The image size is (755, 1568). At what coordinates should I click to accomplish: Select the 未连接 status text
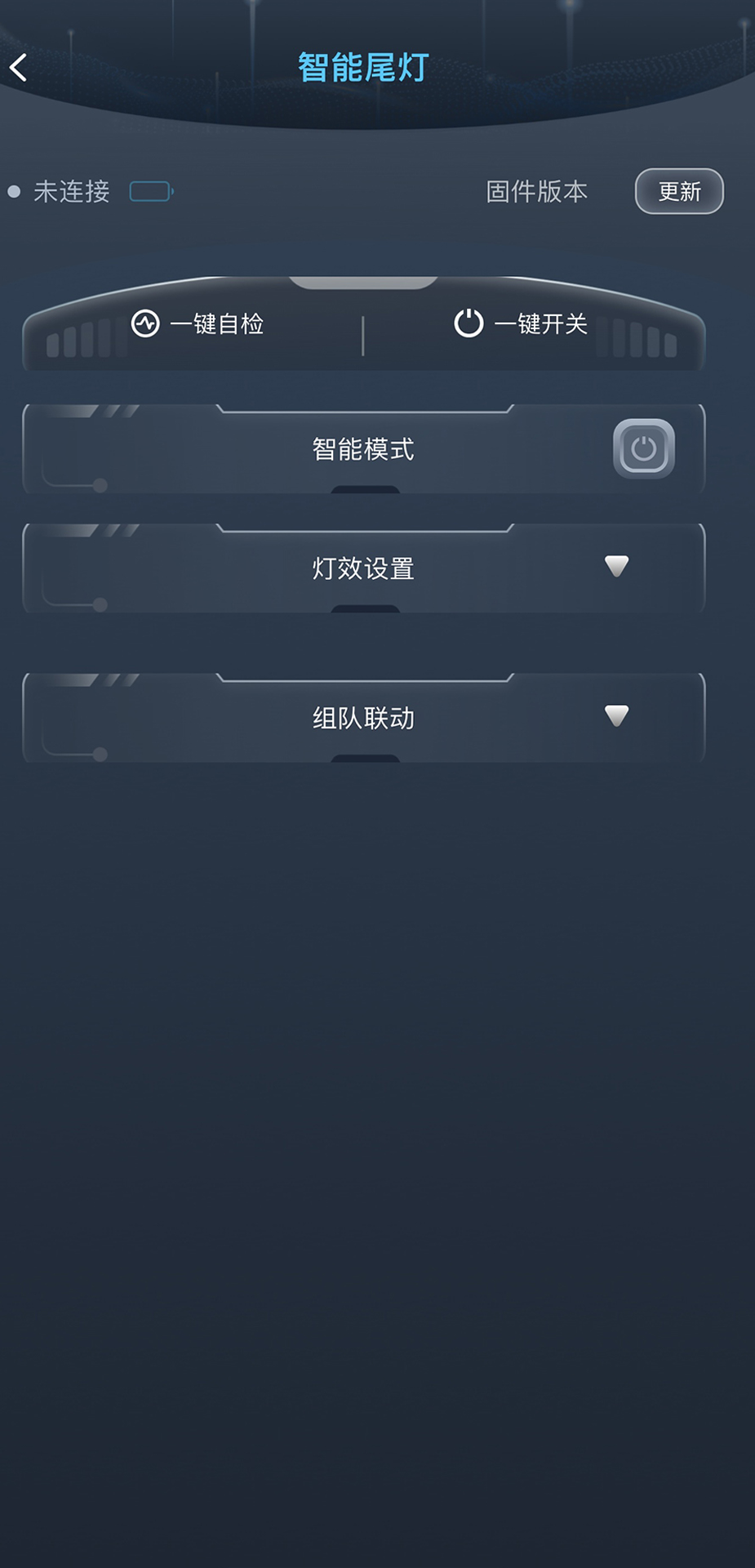[72, 191]
